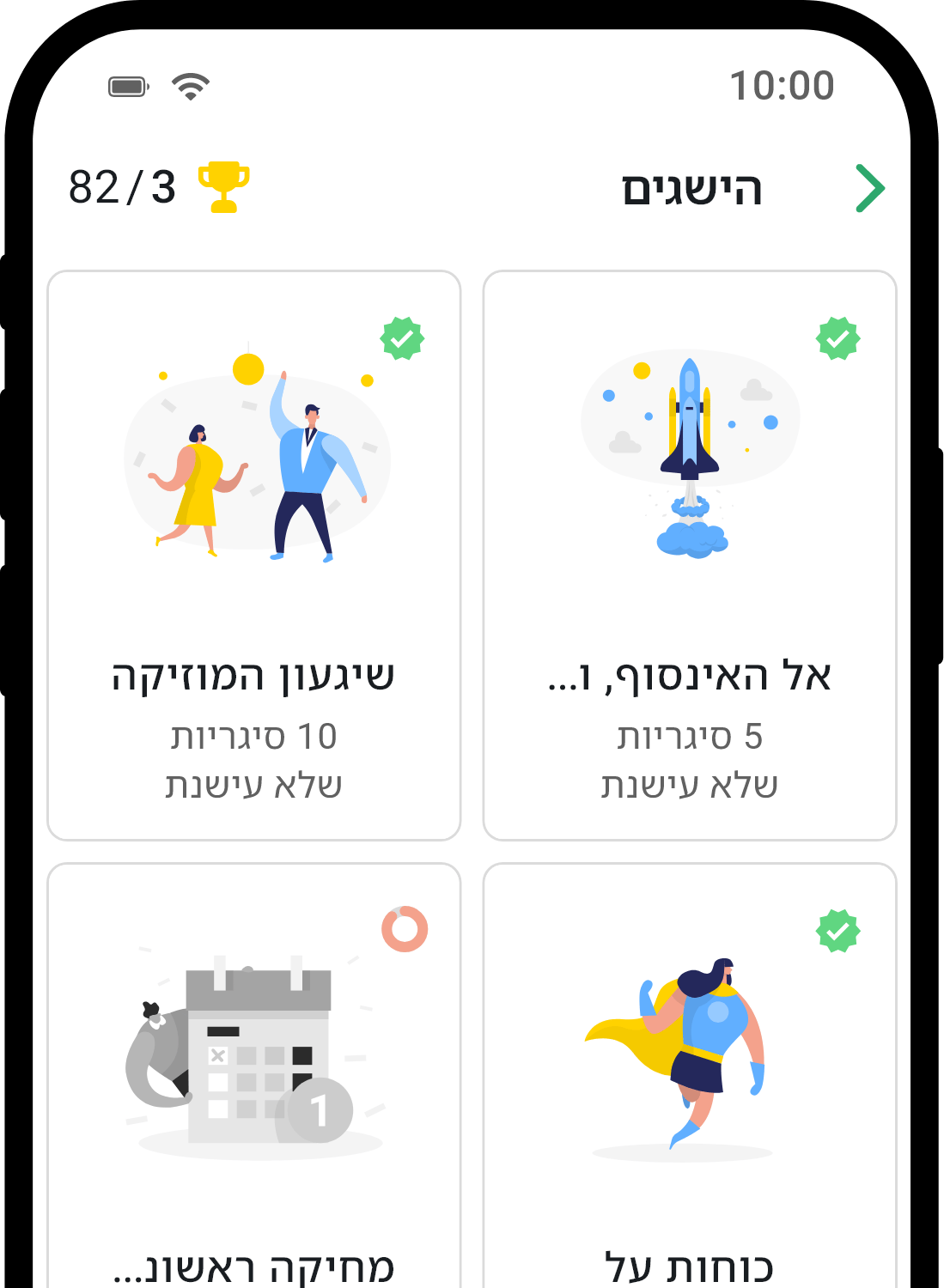The image size is (944, 1288).
Task: Tap the 10:00 clock in the status bar
Action: coord(783,84)
